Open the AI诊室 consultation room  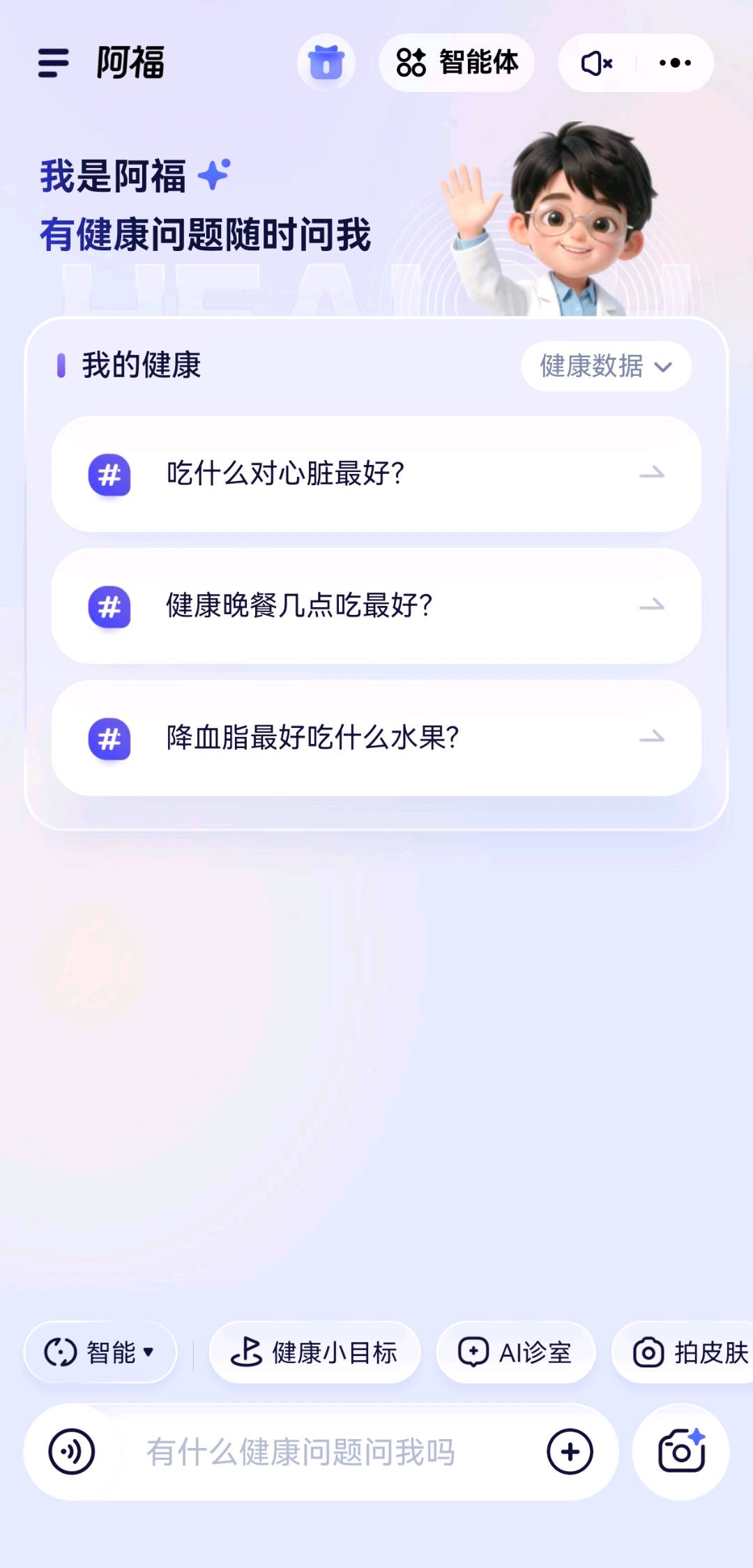click(x=516, y=1352)
